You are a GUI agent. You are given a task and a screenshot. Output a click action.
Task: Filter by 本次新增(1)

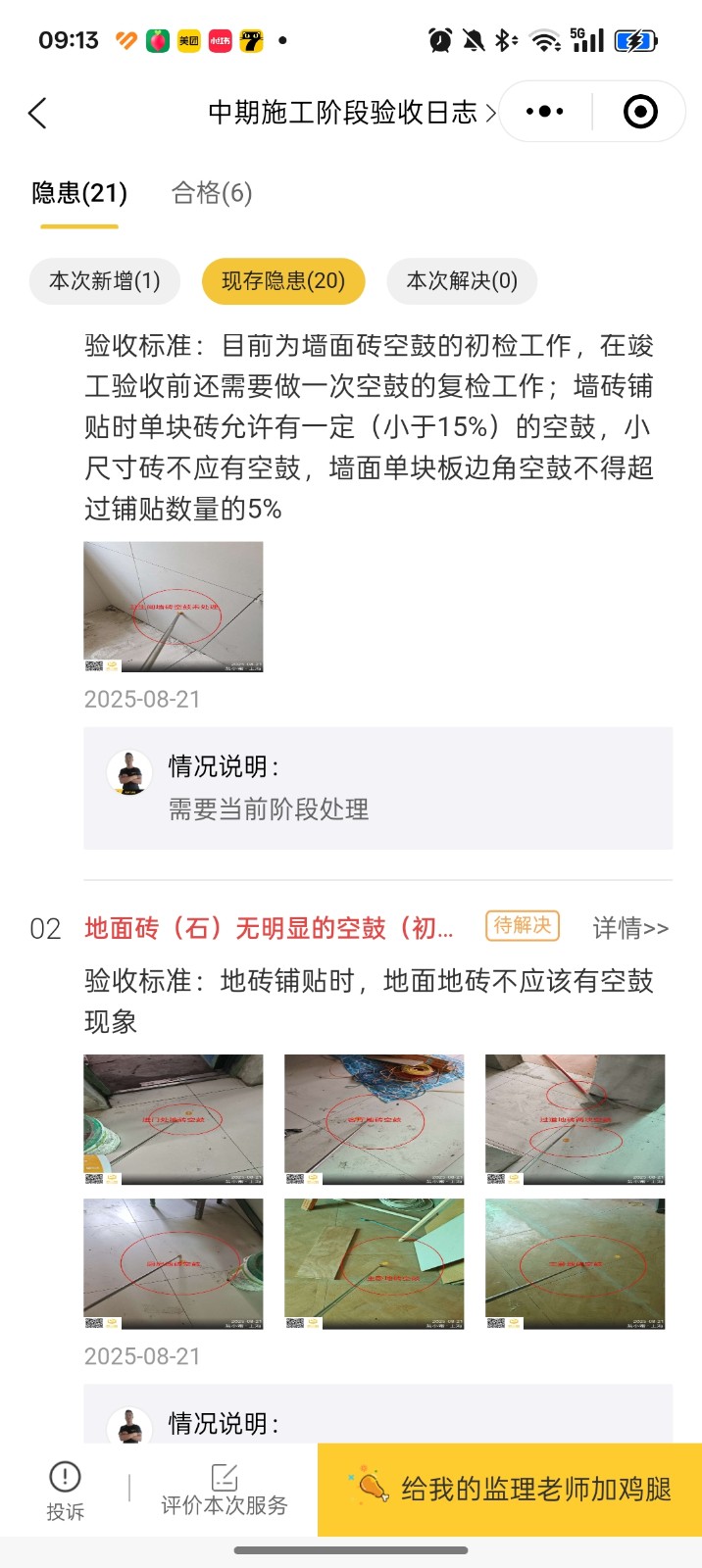[x=105, y=281]
